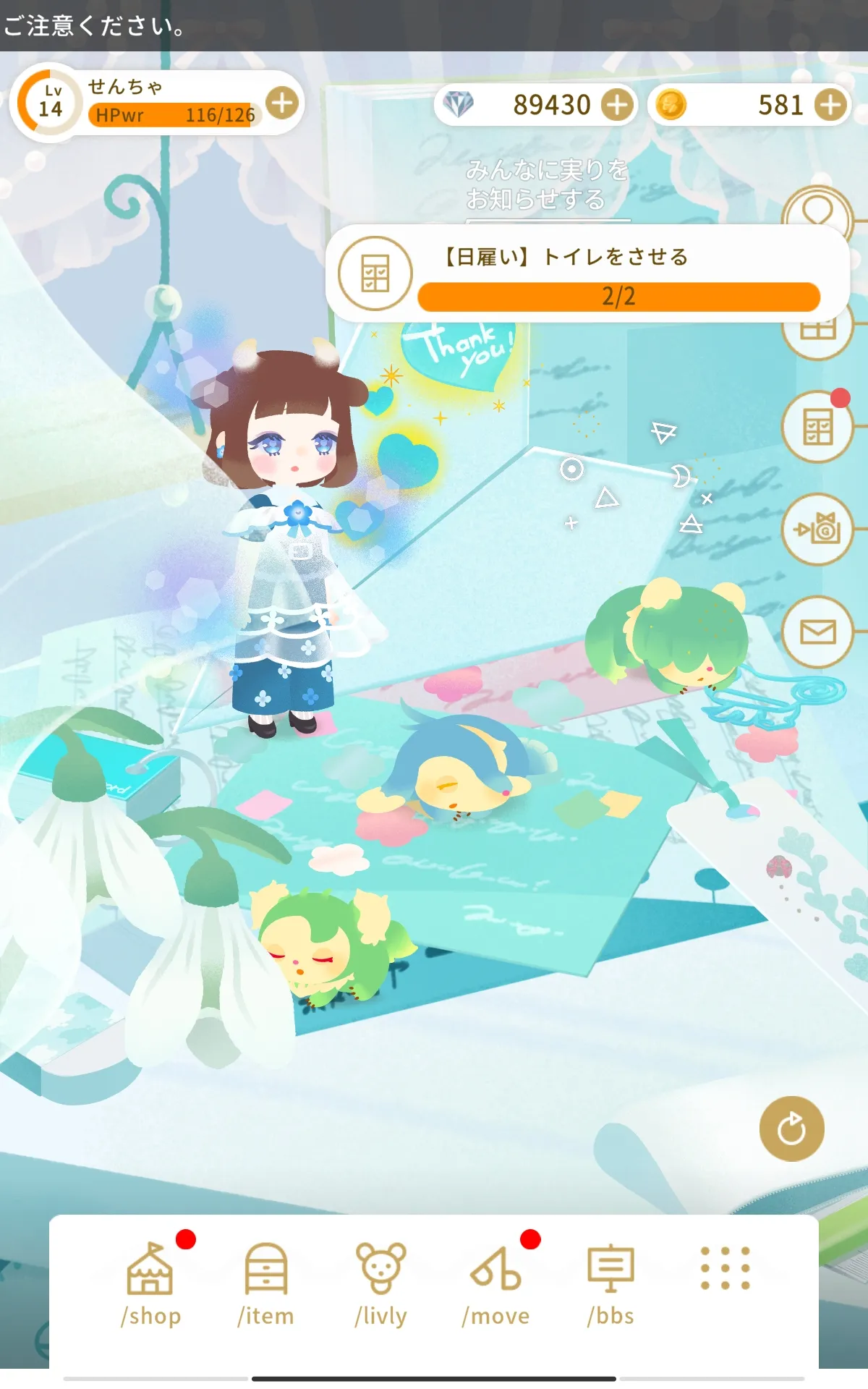Viewport: 868px width, 1389px height.
Task: Open the トイレをさせる task banner
Action: pyautogui.click(x=586, y=275)
